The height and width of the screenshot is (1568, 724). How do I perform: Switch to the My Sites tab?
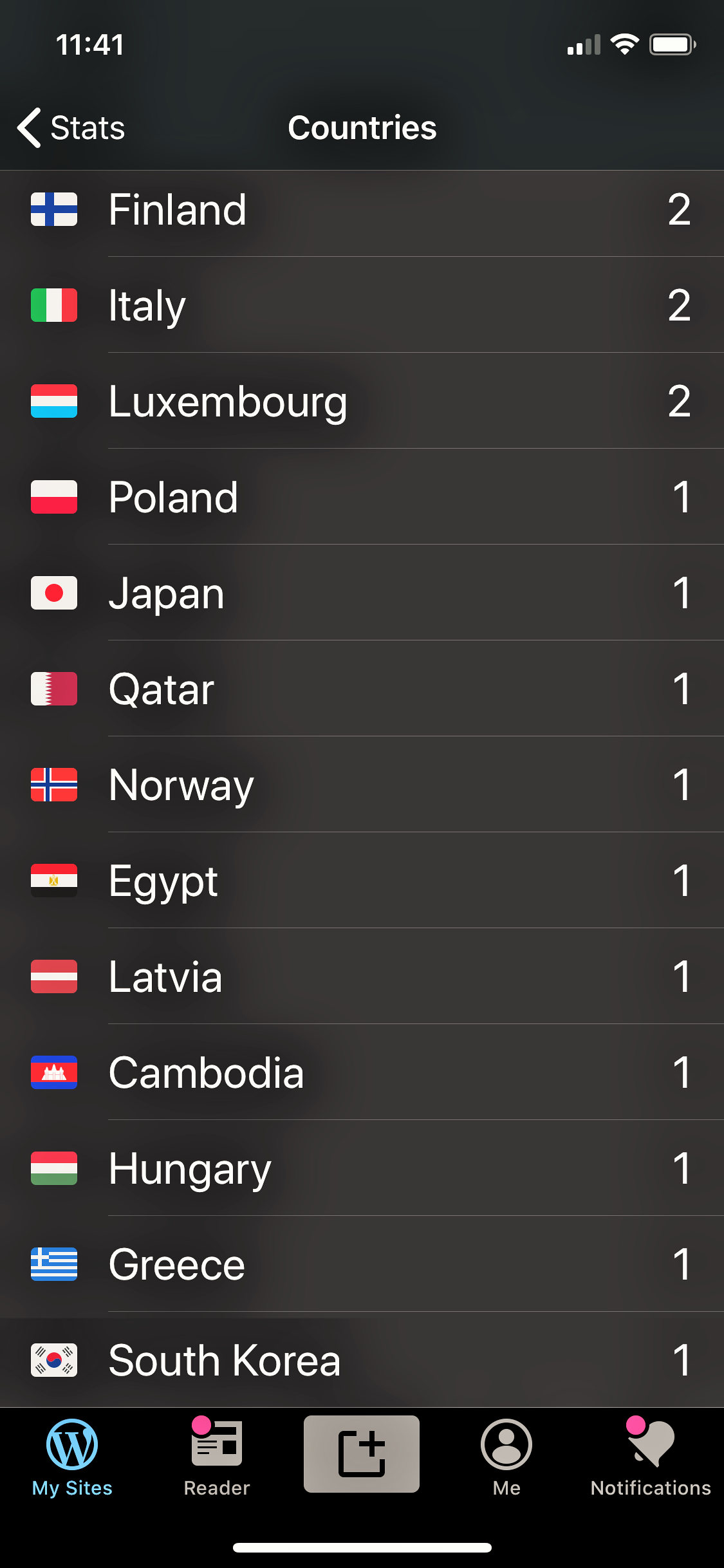pos(72,1458)
